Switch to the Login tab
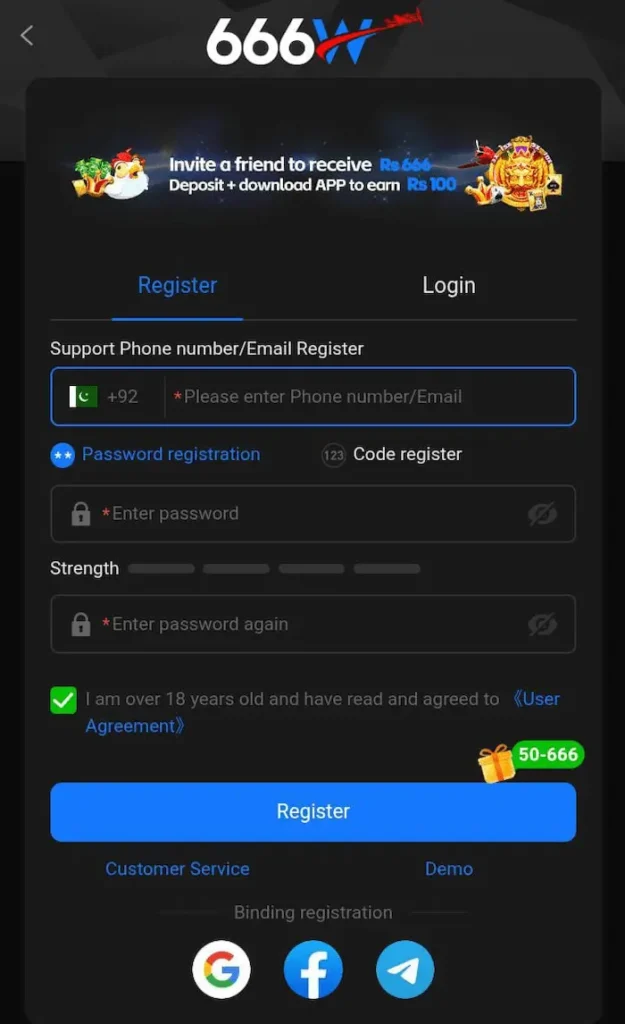The width and height of the screenshot is (625, 1024). (448, 285)
